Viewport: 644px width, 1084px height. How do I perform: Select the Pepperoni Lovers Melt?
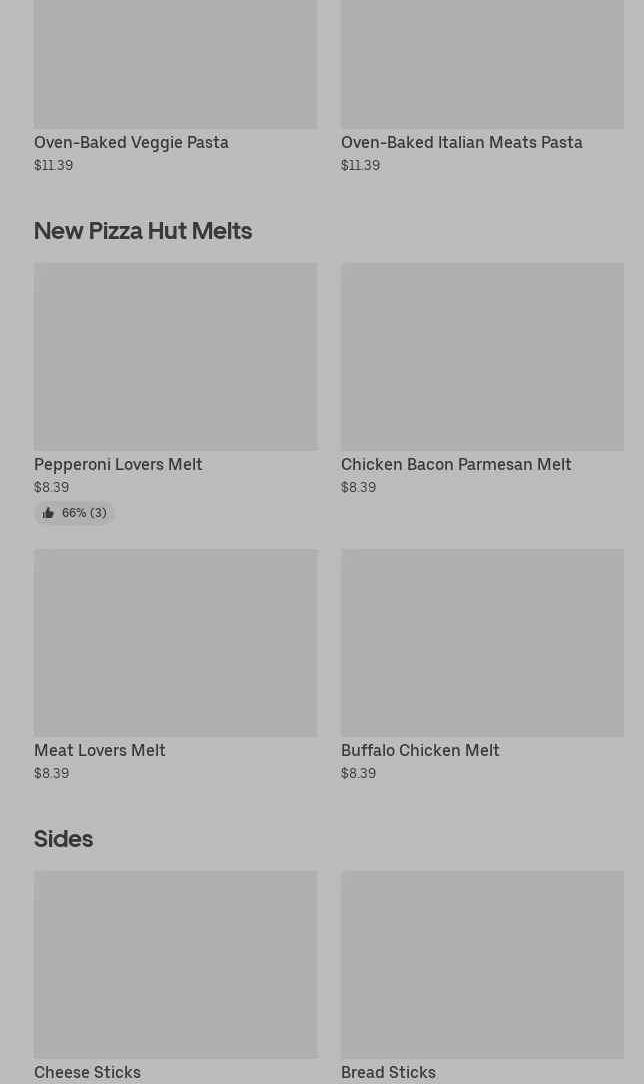pyautogui.click(x=176, y=394)
